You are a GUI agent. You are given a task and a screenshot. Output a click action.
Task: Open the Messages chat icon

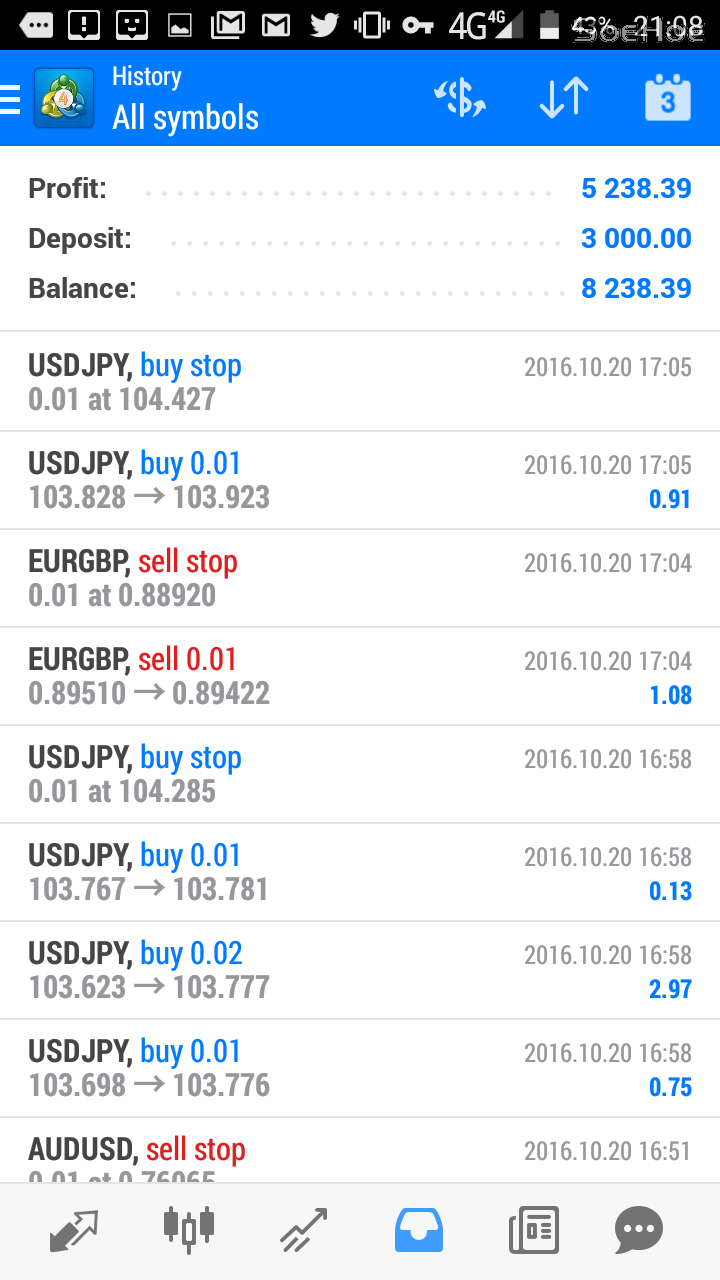click(x=639, y=1230)
